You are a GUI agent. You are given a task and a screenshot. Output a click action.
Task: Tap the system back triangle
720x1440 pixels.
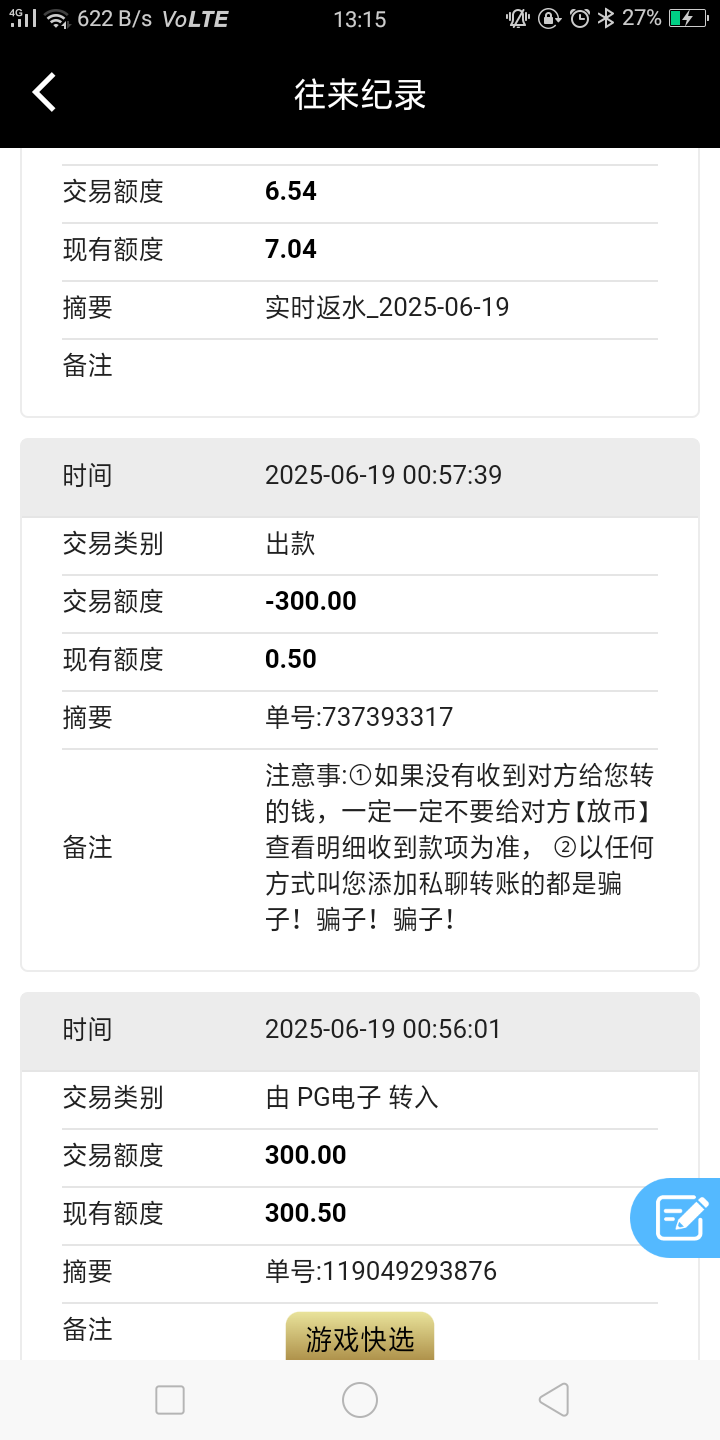pos(553,1400)
